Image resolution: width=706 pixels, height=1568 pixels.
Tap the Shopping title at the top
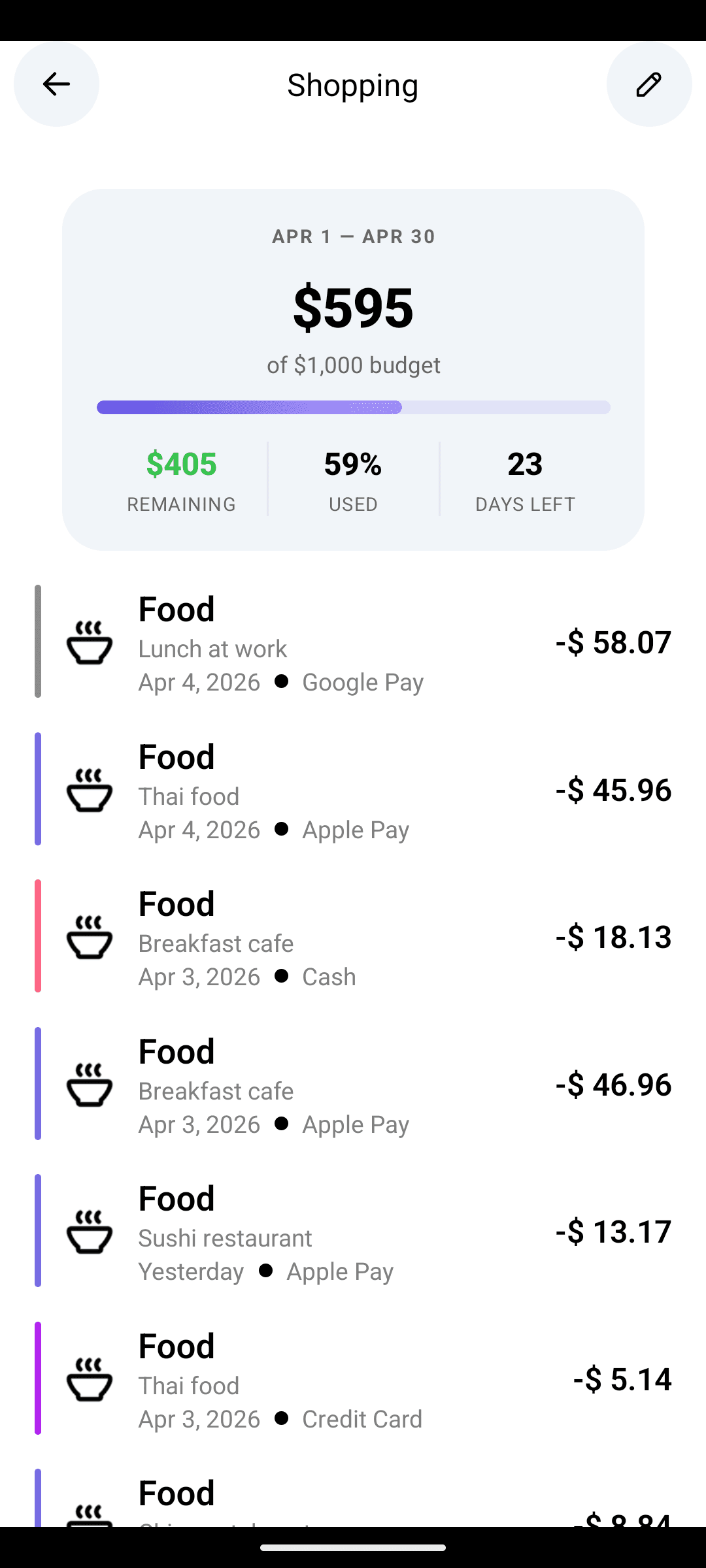pyautogui.click(x=352, y=85)
